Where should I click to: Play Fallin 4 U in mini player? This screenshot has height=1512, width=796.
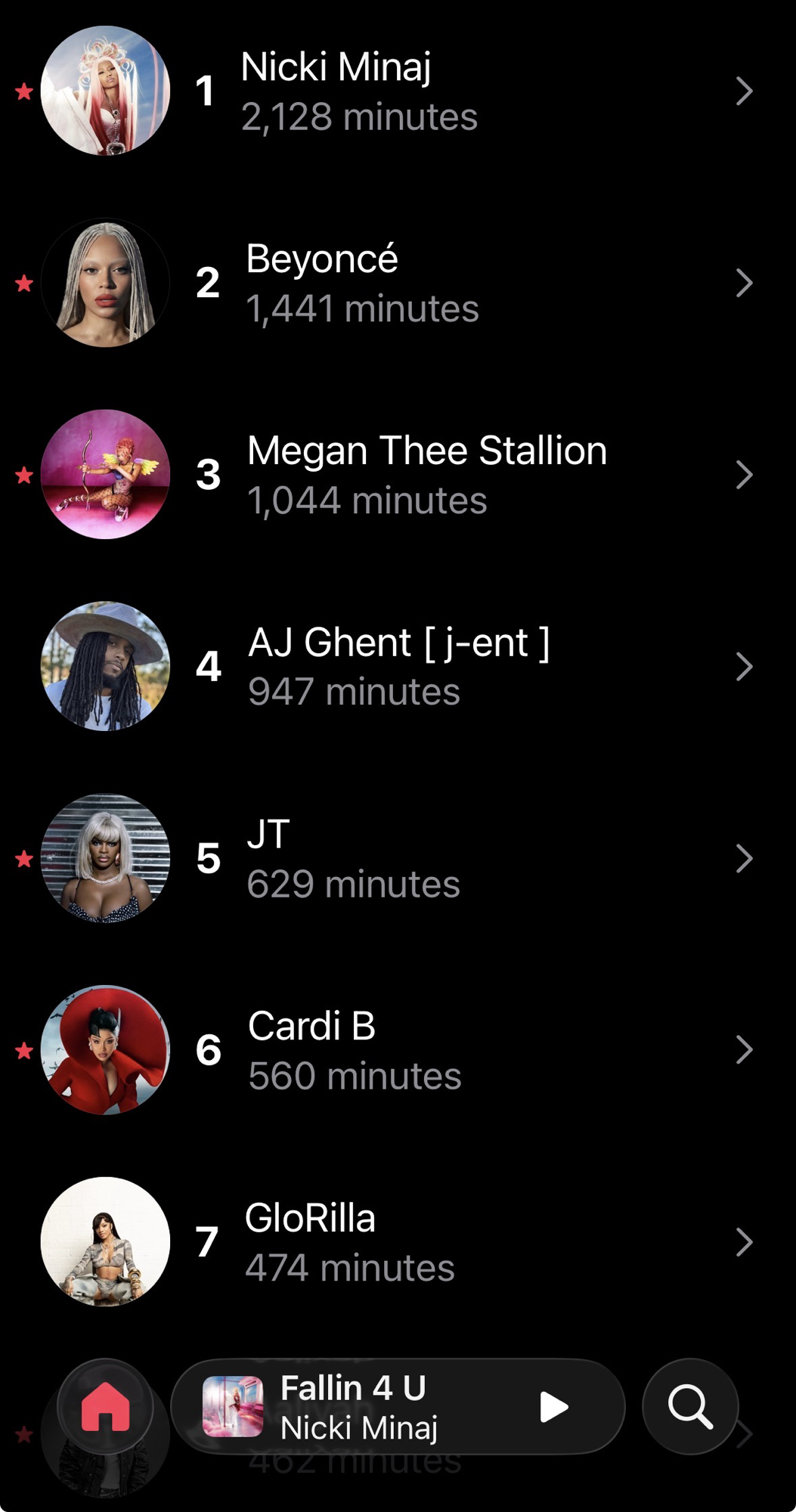(553, 1407)
